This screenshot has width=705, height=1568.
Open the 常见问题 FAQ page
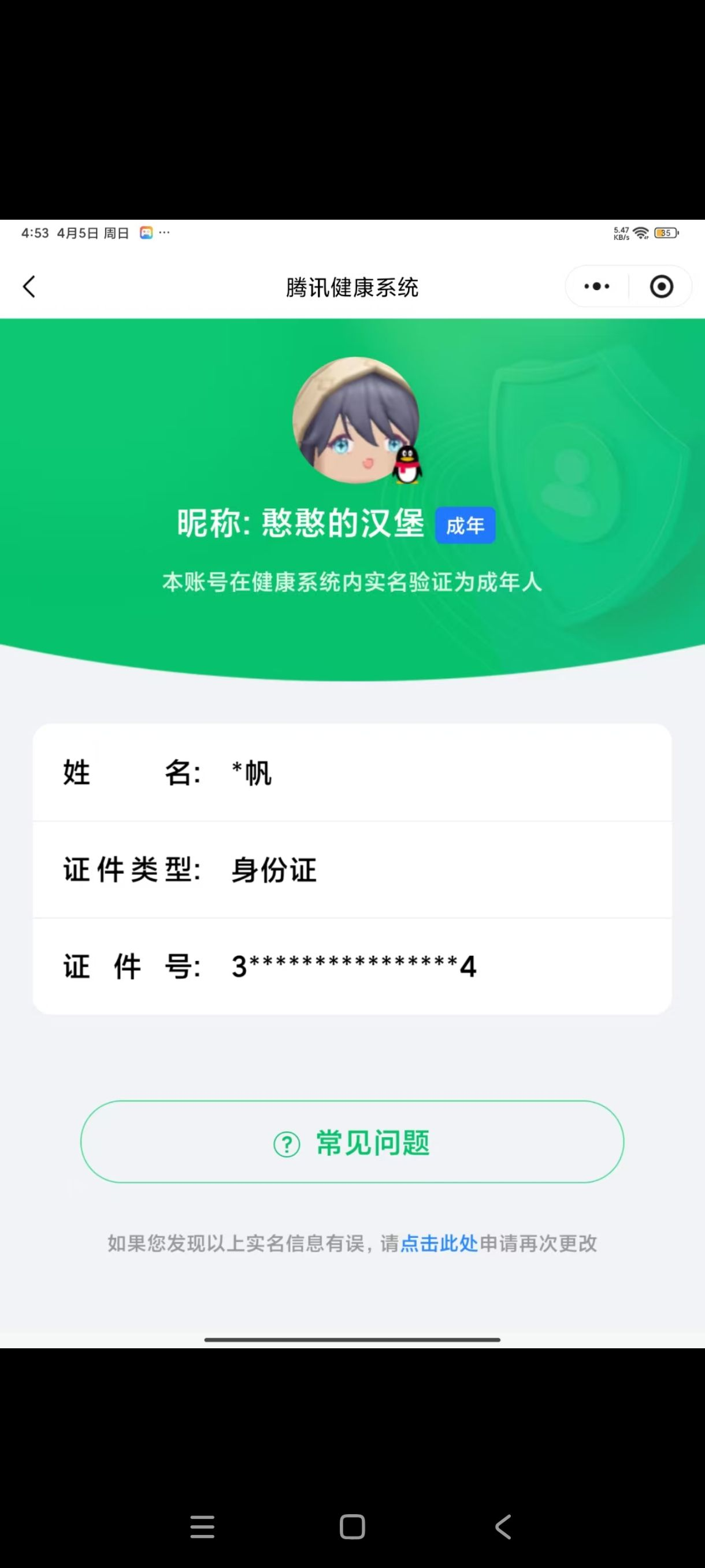coord(373,1142)
